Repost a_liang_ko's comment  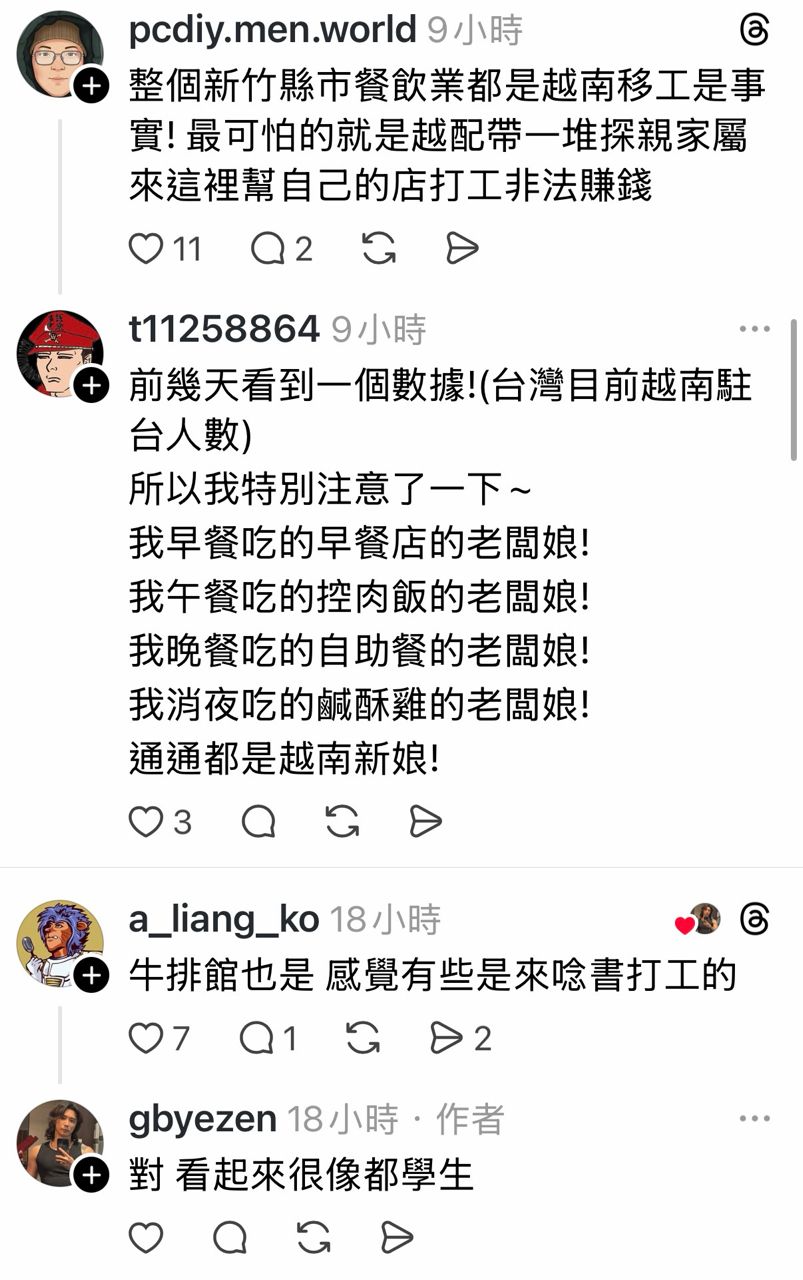pyautogui.click(x=362, y=1039)
